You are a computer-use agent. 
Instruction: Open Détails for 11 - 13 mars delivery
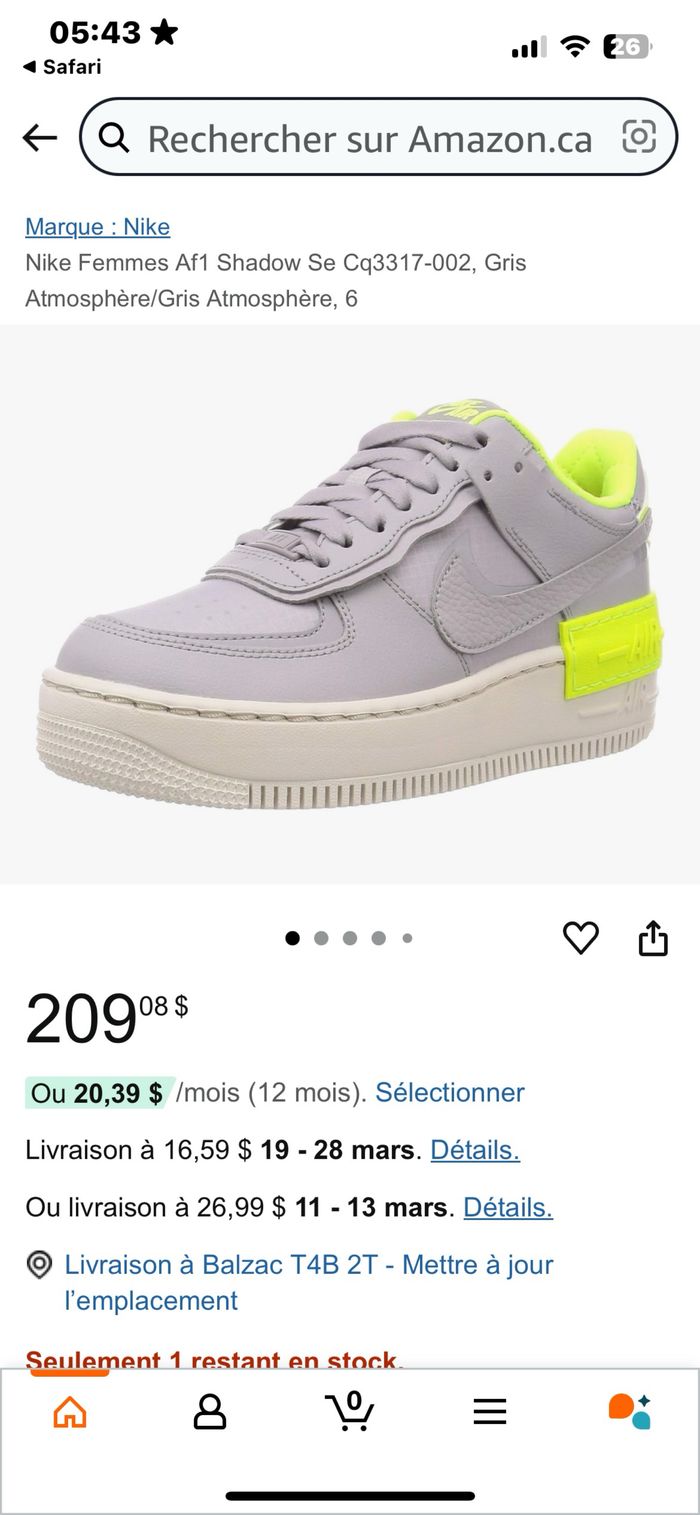point(508,1207)
